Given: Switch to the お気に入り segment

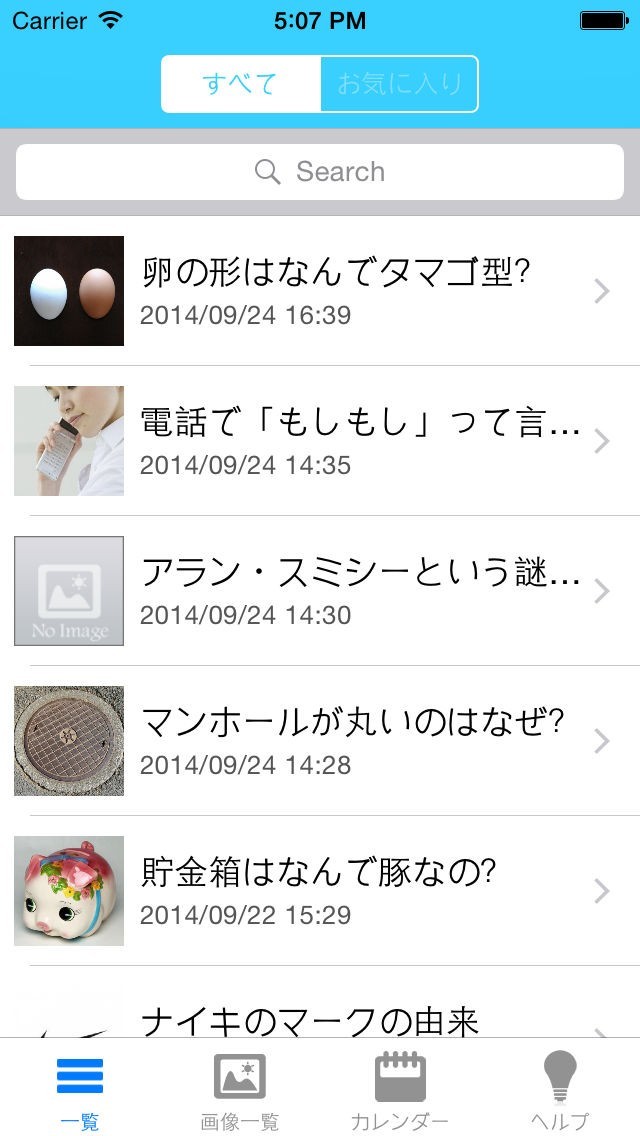Looking at the screenshot, I should coord(399,84).
